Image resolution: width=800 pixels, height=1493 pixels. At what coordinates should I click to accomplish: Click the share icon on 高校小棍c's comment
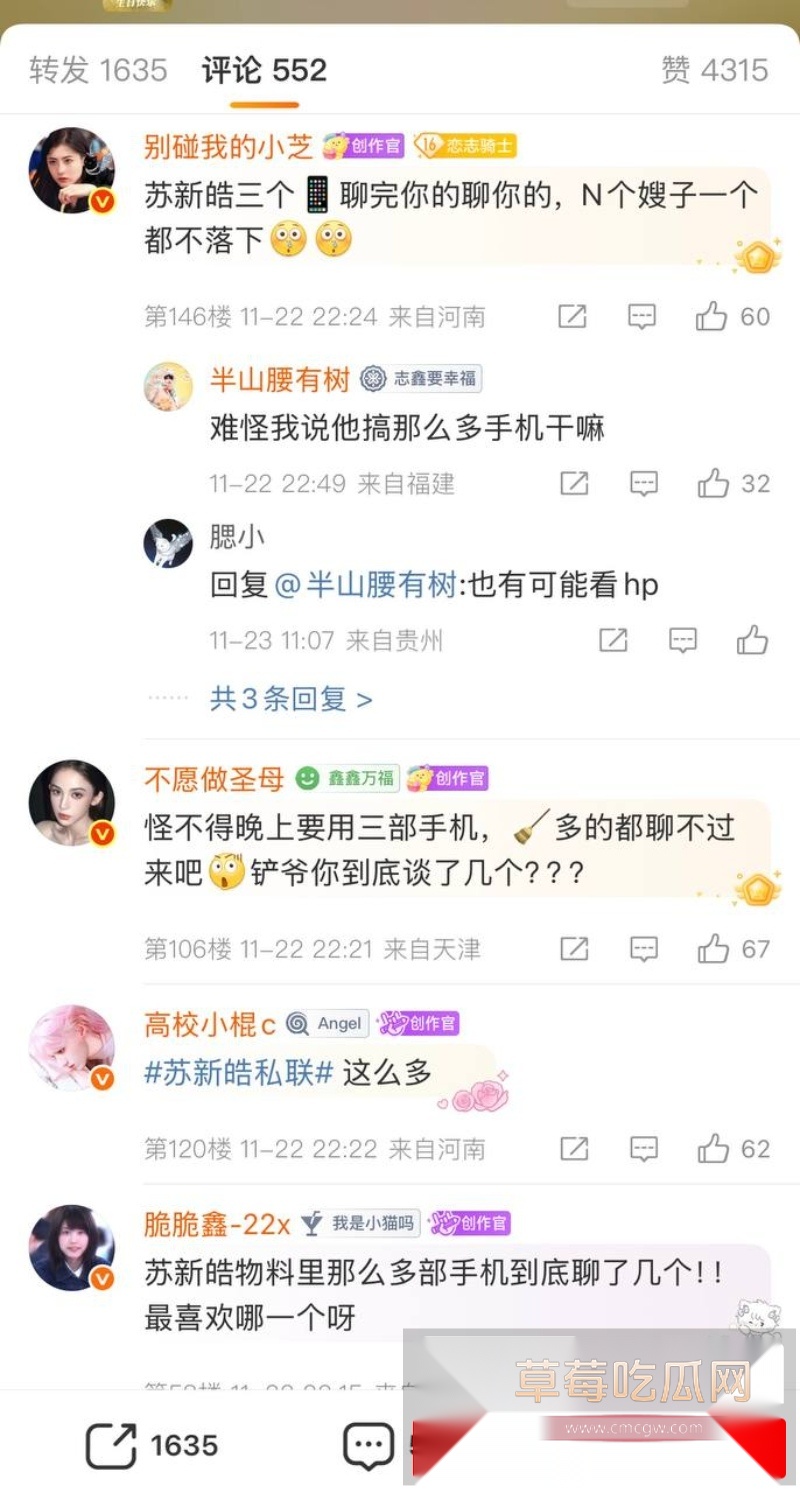click(572, 1148)
